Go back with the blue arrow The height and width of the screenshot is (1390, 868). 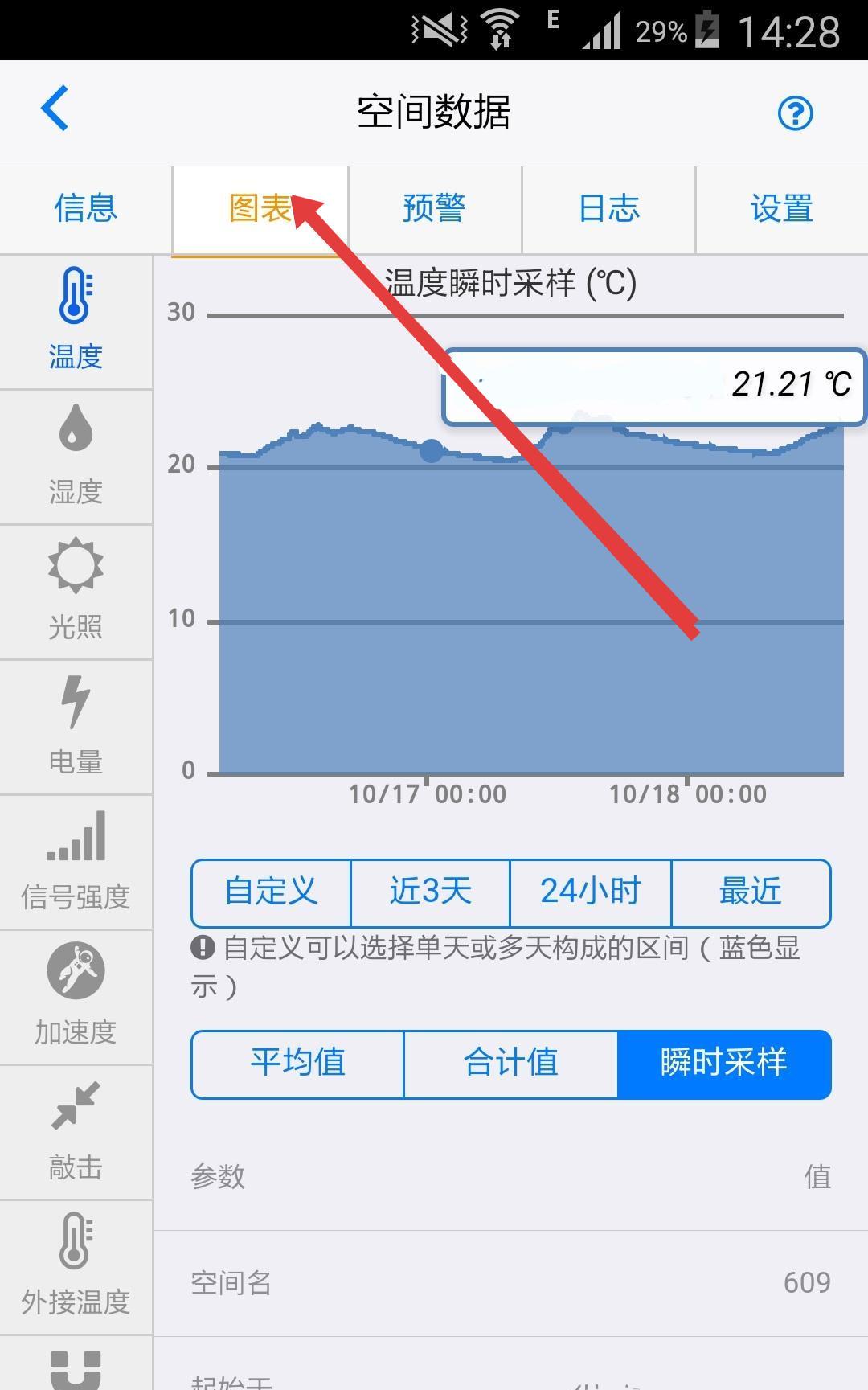(55, 109)
